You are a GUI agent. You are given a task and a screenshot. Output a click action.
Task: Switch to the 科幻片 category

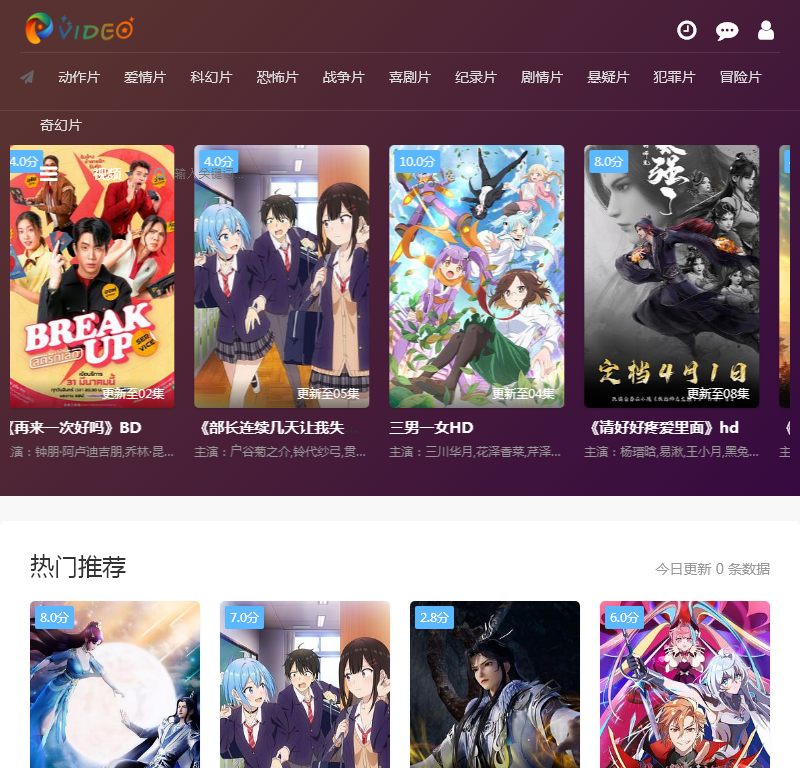(x=211, y=77)
